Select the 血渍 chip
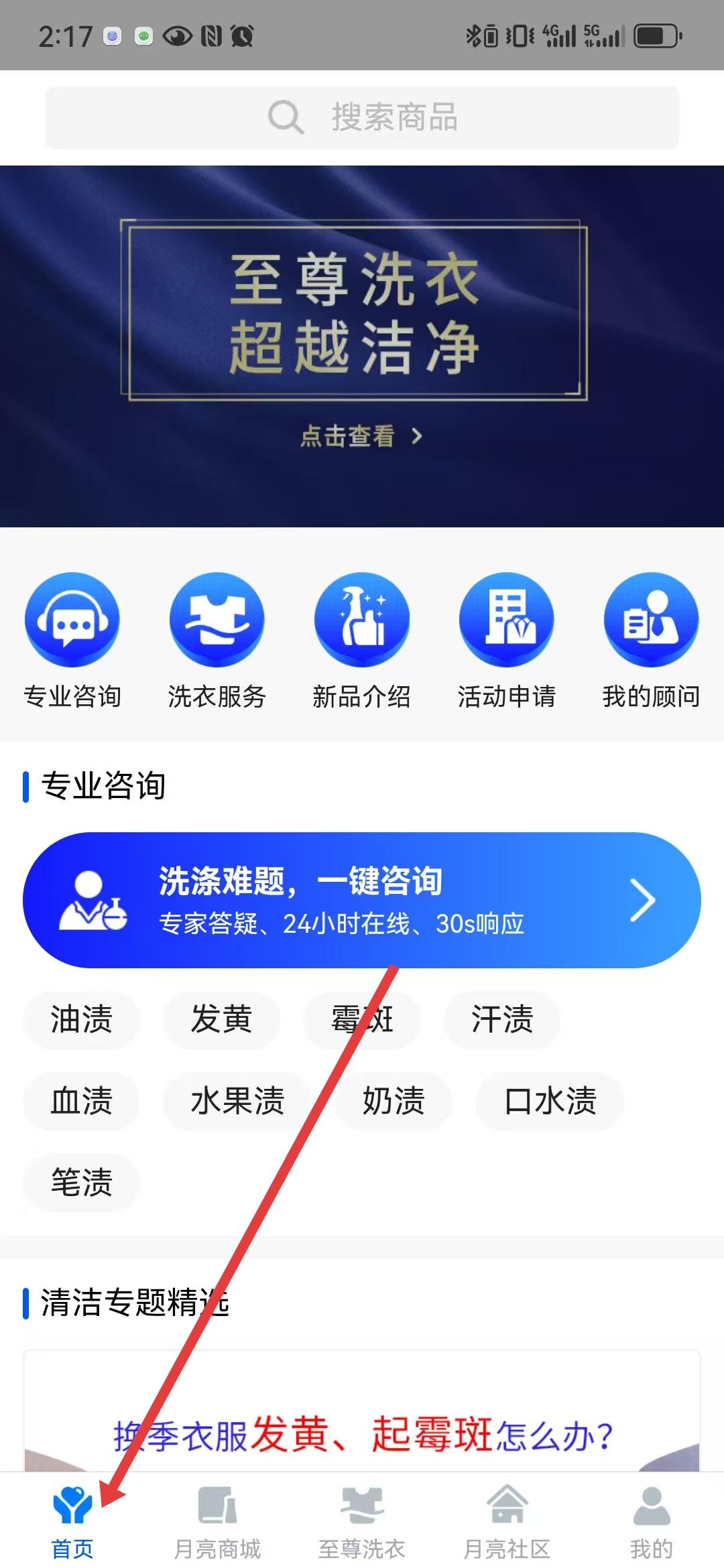The height and width of the screenshot is (1568, 724). (x=81, y=1101)
